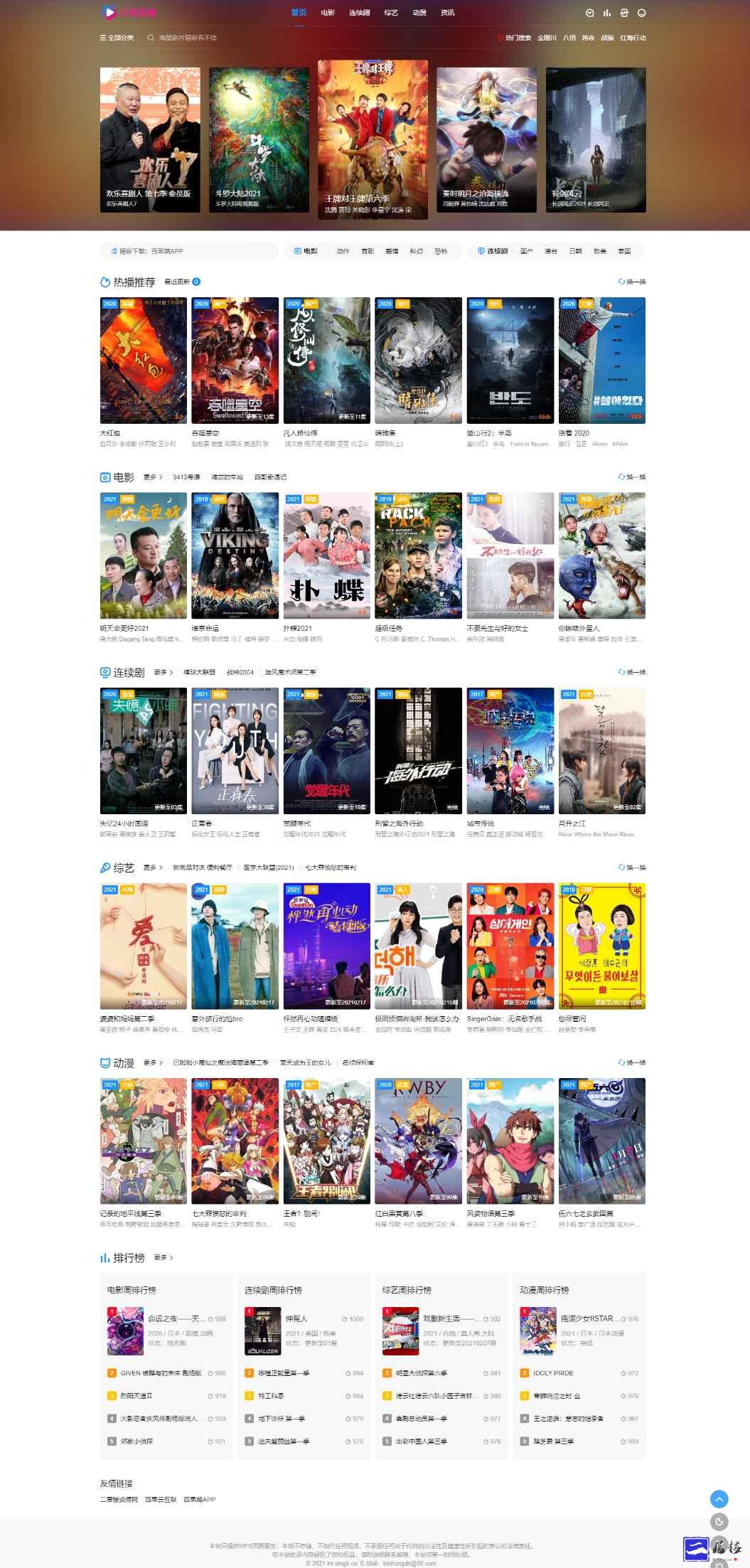Show more in the 排行榜 section

pyautogui.click(x=164, y=1257)
